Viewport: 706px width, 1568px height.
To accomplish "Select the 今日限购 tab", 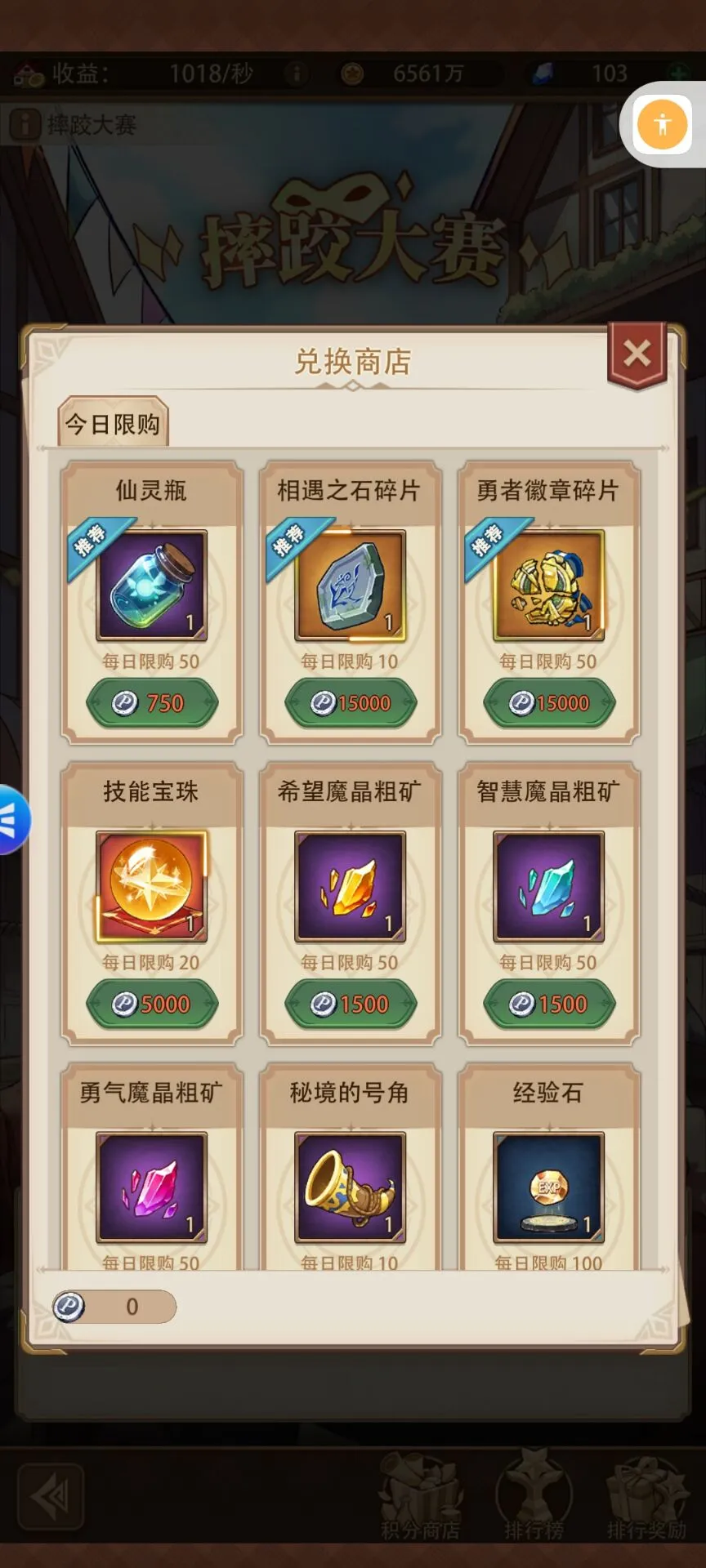I will (x=113, y=424).
